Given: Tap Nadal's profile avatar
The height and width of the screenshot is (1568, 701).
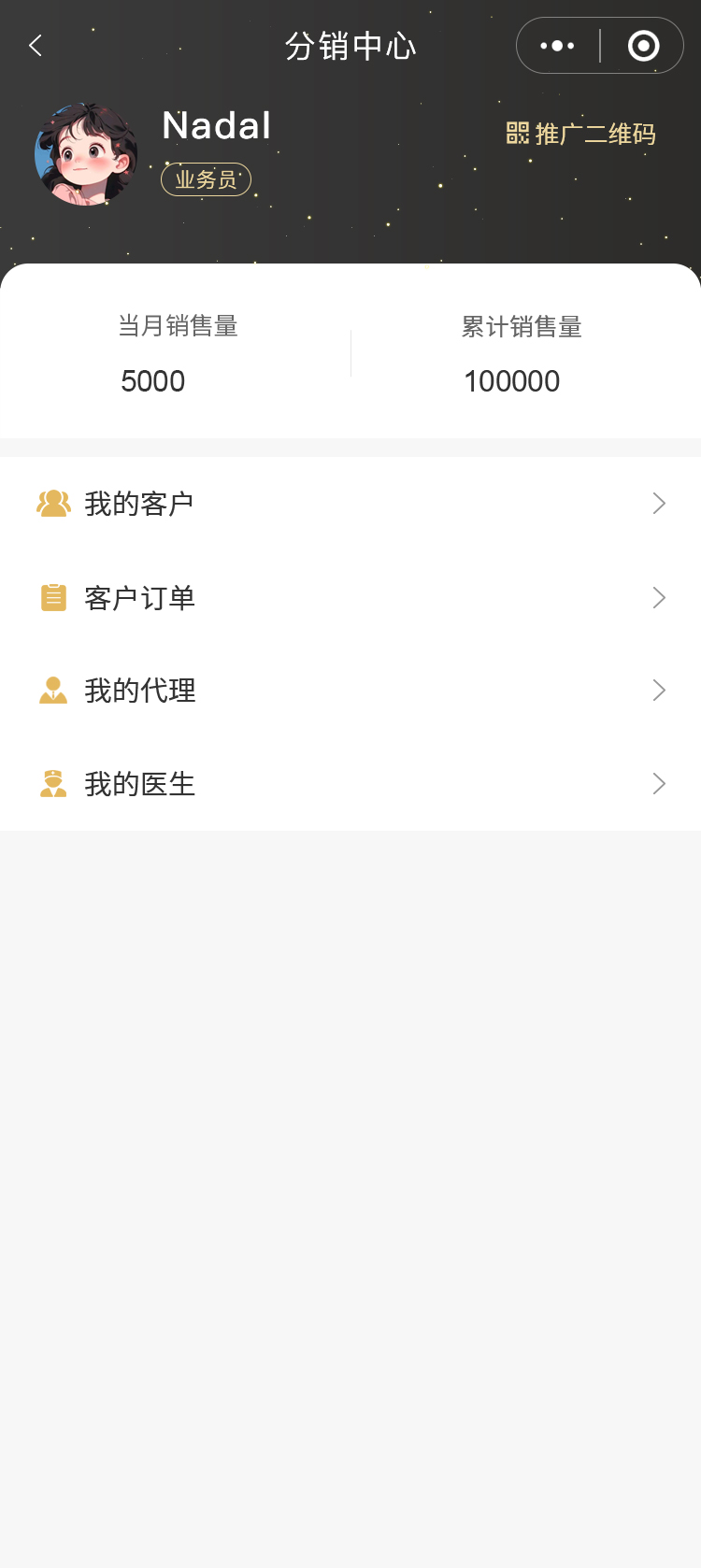Looking at the screenshot, I should click(86, 154).
